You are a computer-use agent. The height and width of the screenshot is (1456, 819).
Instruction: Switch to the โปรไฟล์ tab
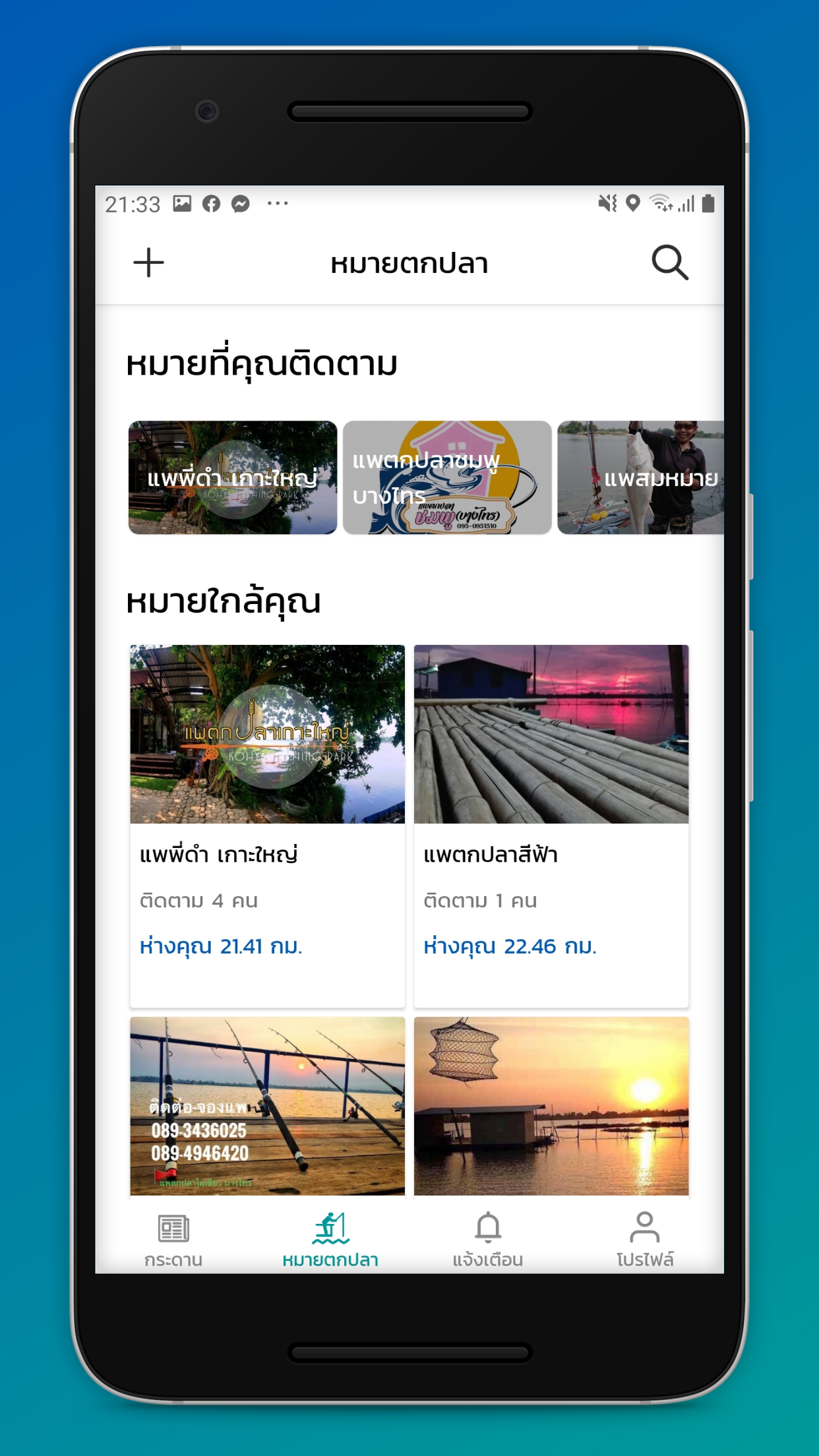coord(645,1240)
